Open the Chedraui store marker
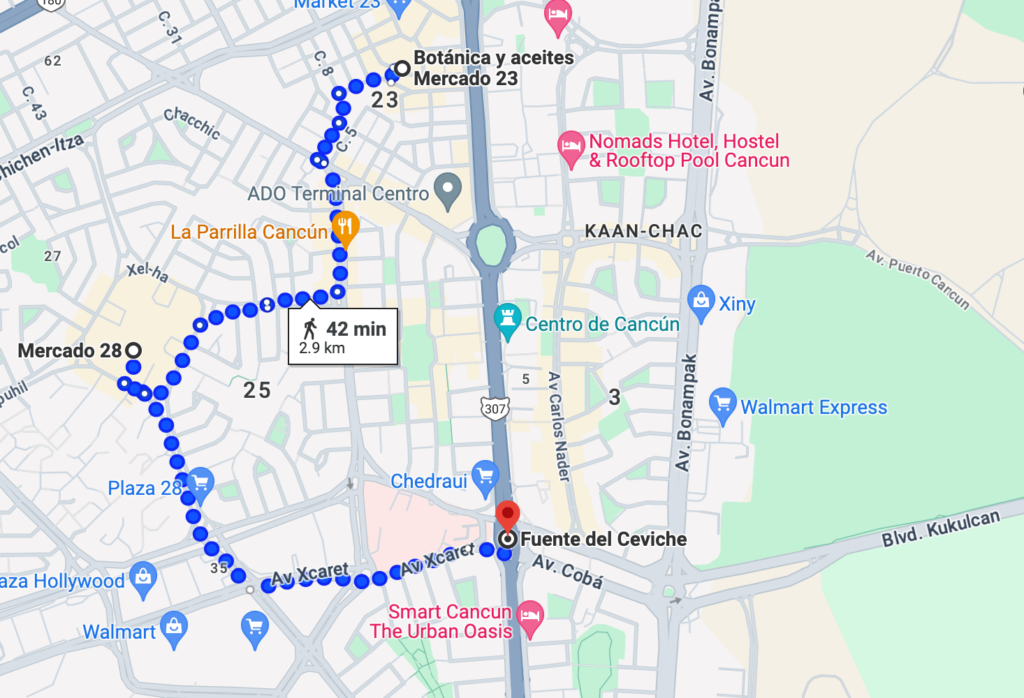This screenshot has height=698, width=1024. (486, 475)
